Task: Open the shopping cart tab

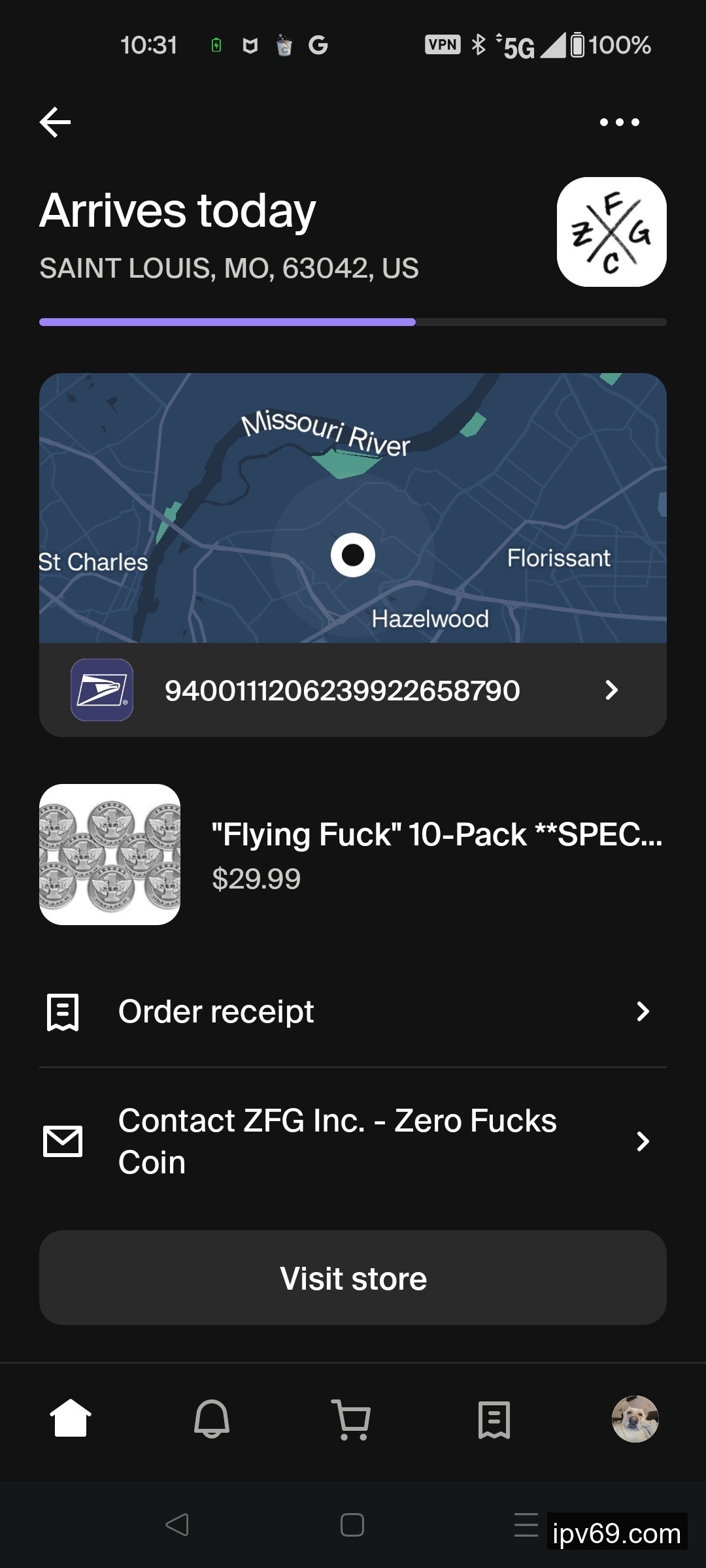Action: [x=352, y=1418]
